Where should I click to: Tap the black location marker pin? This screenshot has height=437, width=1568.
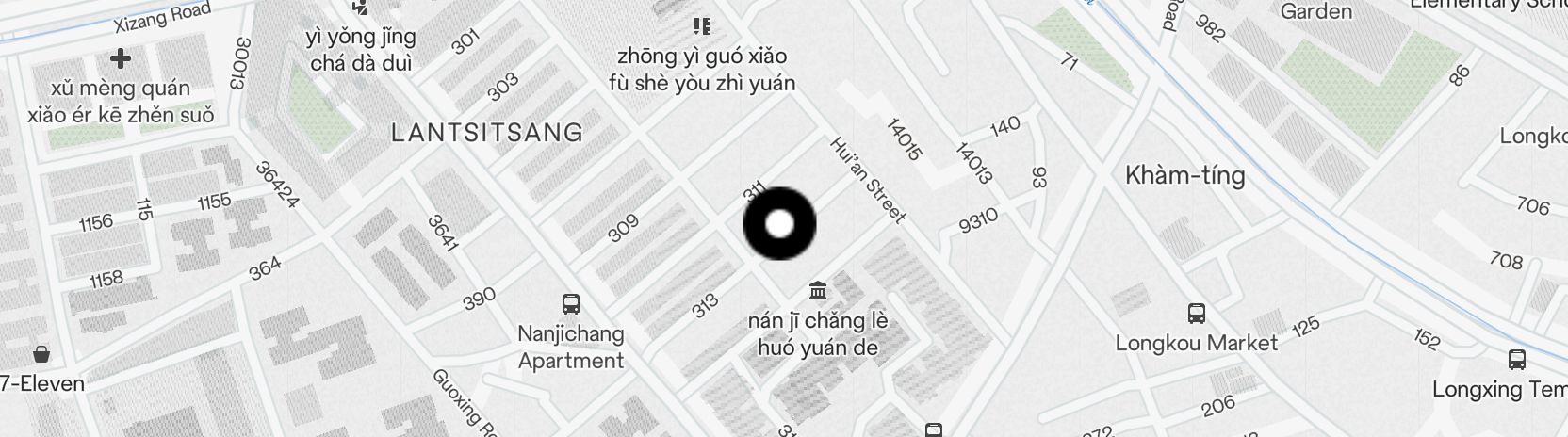[x=779, y=224]
